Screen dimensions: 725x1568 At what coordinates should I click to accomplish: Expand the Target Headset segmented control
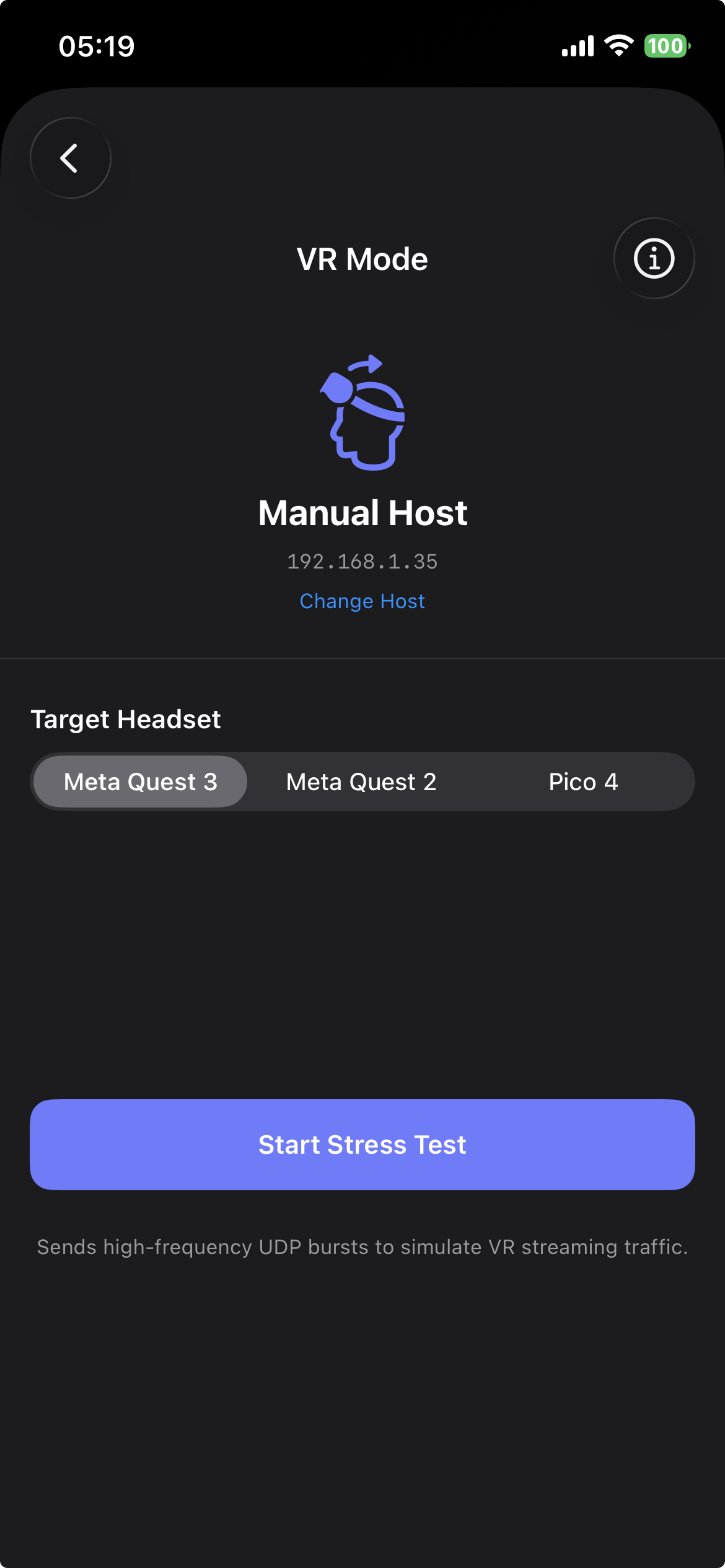[362, 782]
